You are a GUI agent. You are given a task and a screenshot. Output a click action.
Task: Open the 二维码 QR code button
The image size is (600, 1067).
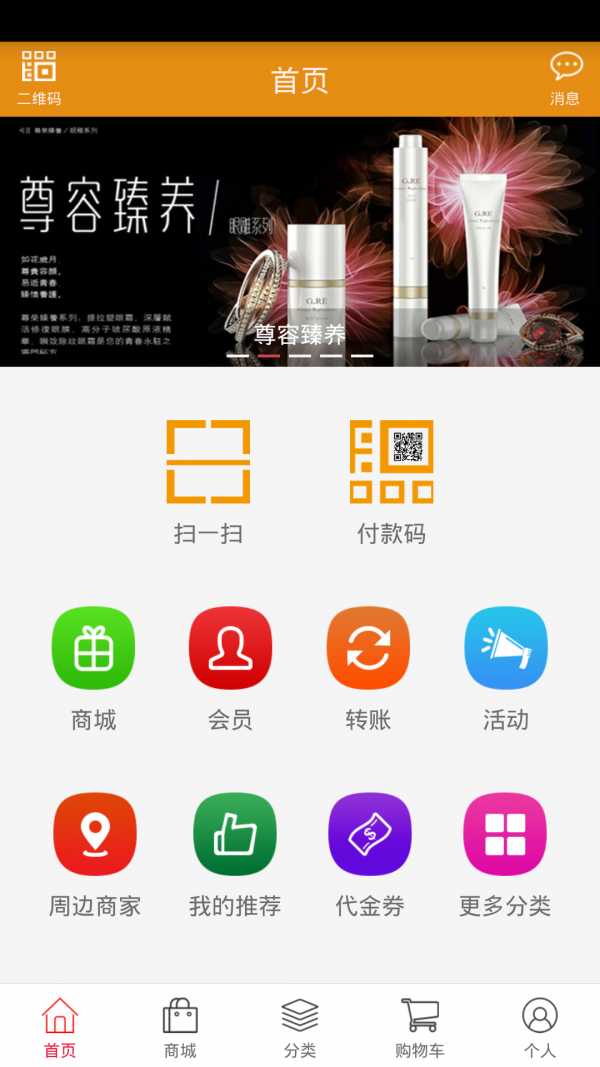tap(39, 78)
